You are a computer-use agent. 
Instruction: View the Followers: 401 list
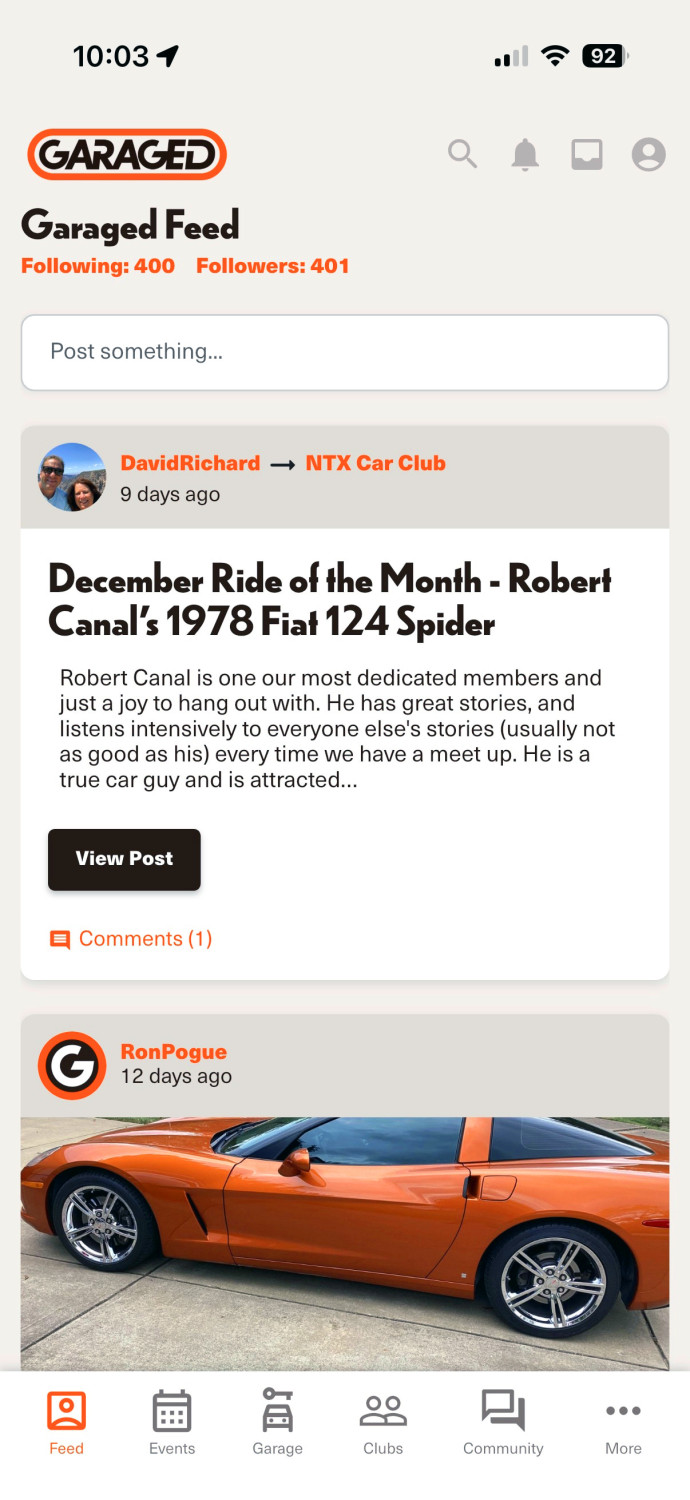pyautogui.click(x=273, y=266)
